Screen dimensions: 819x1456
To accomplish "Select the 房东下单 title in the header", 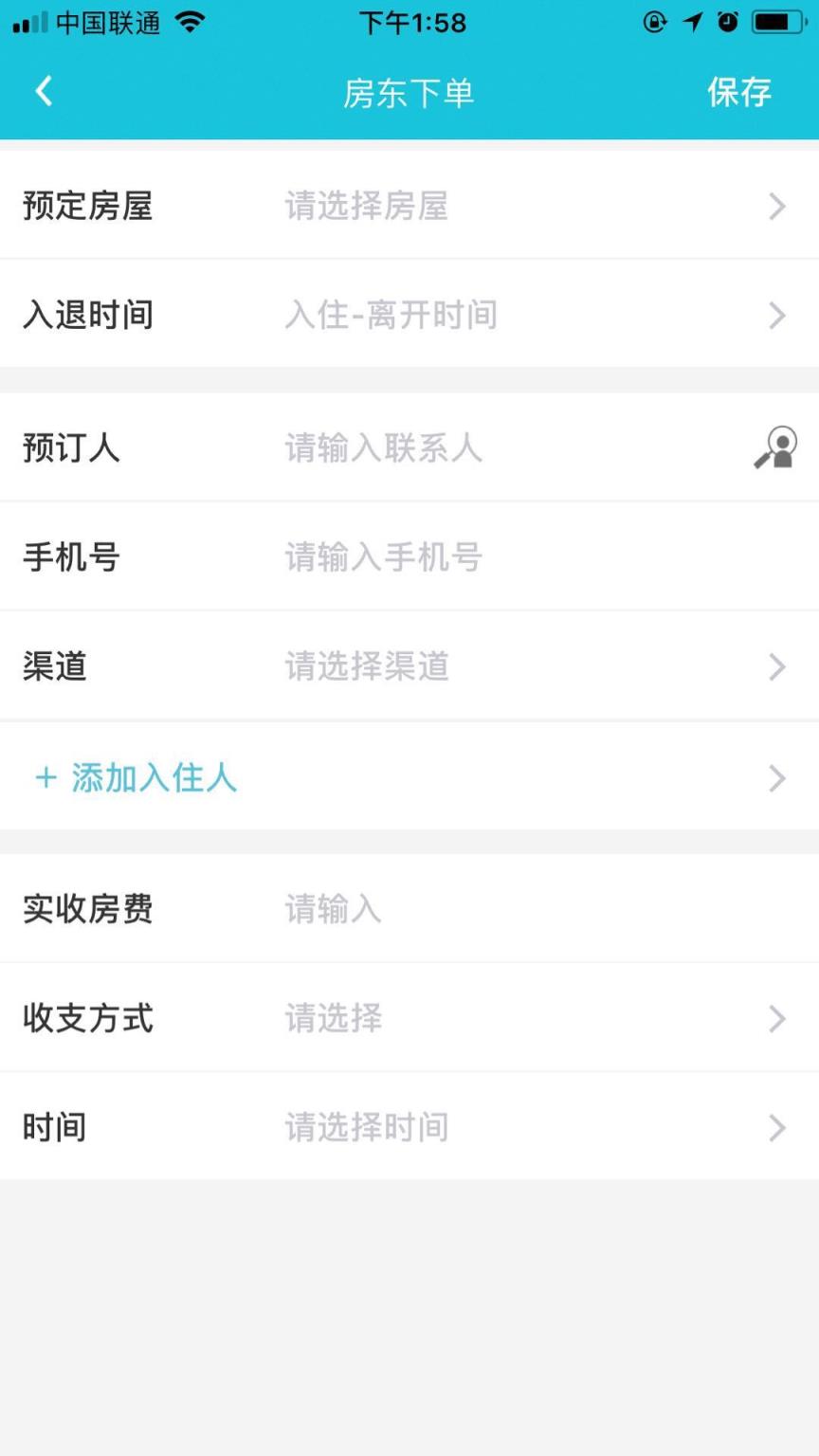I will point(409,91).
